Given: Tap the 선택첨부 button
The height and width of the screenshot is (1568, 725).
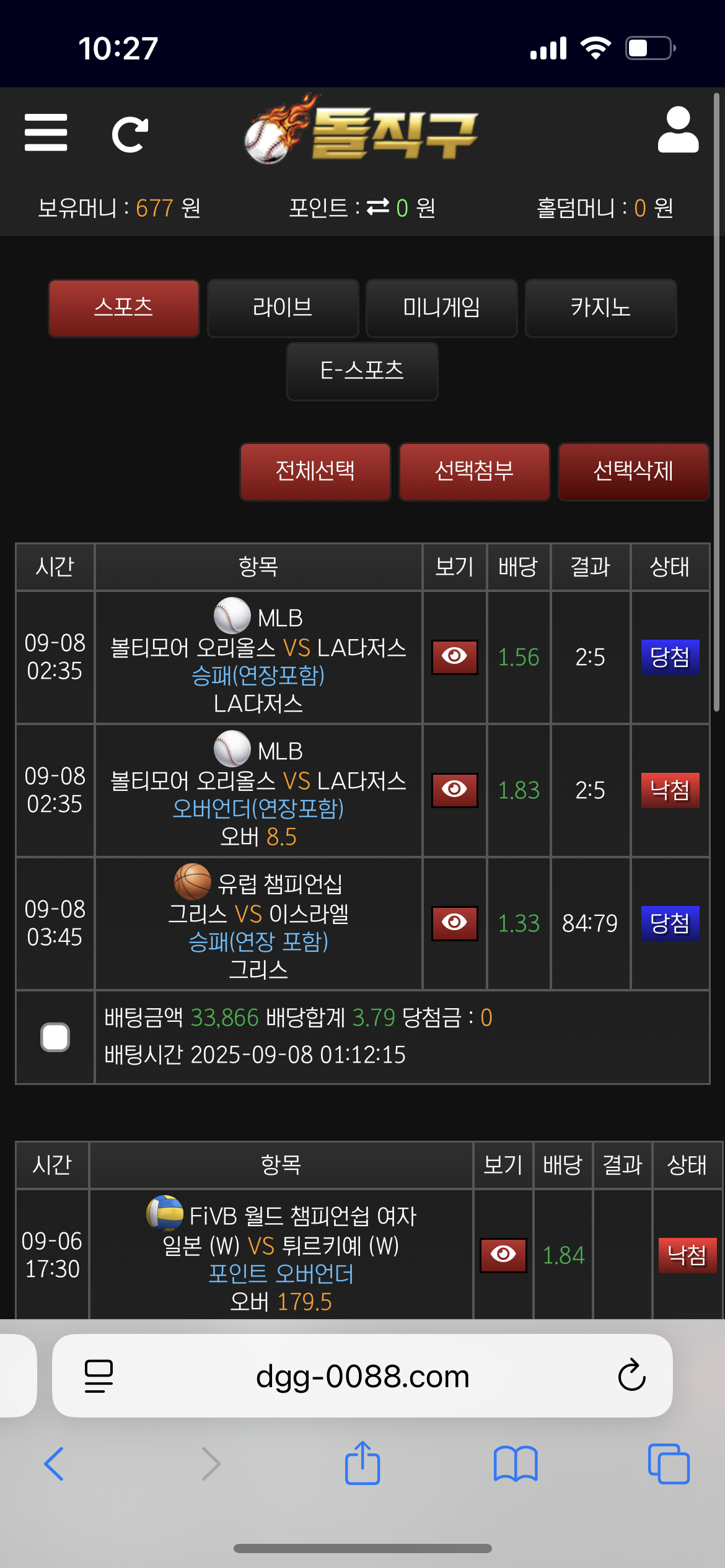Looking at the screenshot, I should (475, 471).
